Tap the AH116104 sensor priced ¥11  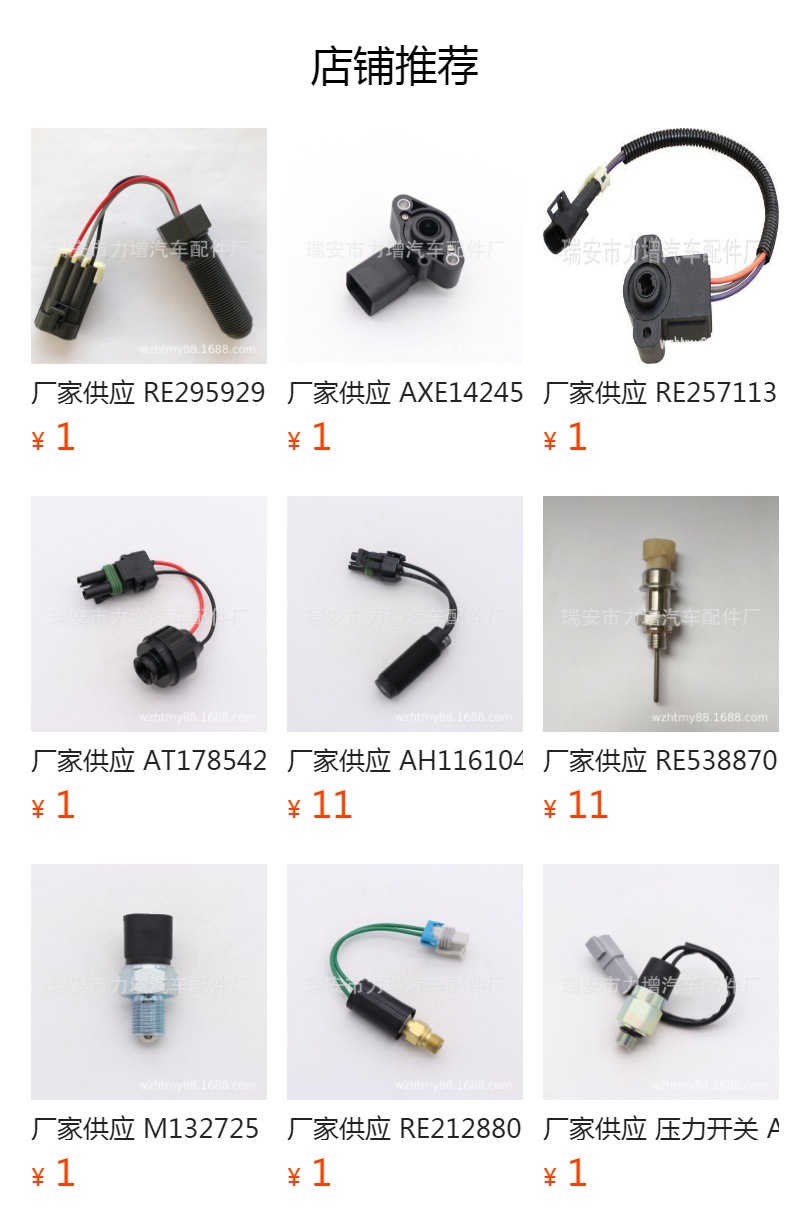(404, 614)
